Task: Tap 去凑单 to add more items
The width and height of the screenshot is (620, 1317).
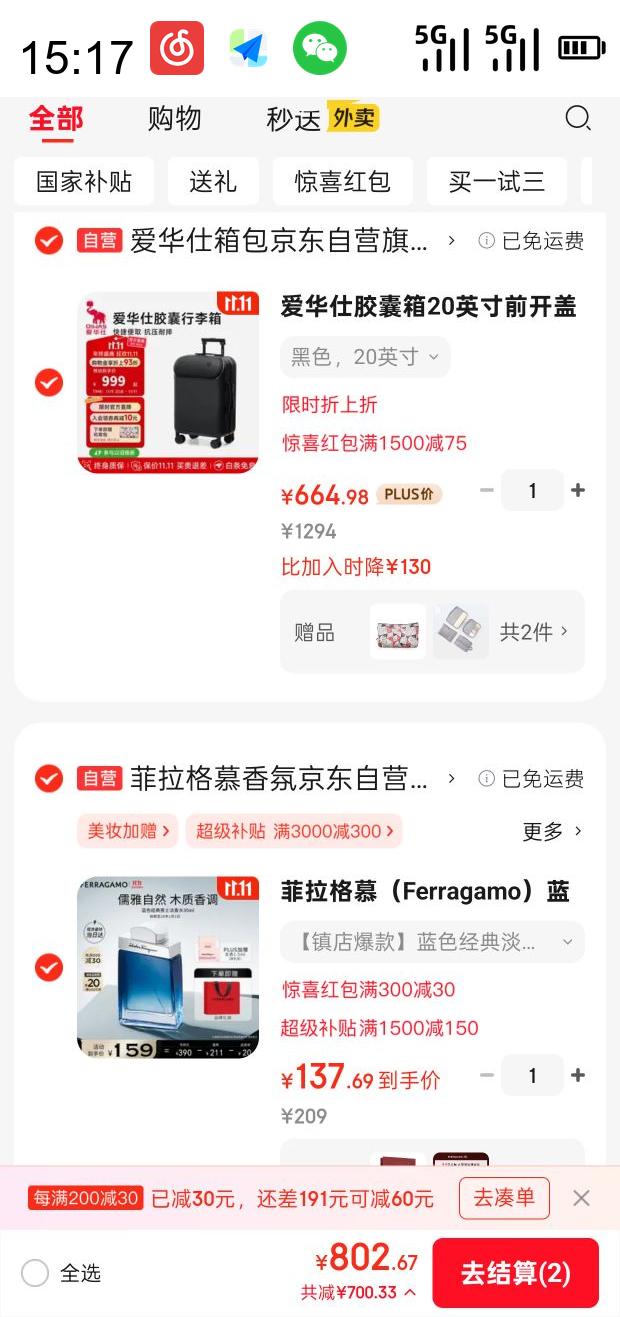Action: pyautogui.click(x=504, y=1198)
